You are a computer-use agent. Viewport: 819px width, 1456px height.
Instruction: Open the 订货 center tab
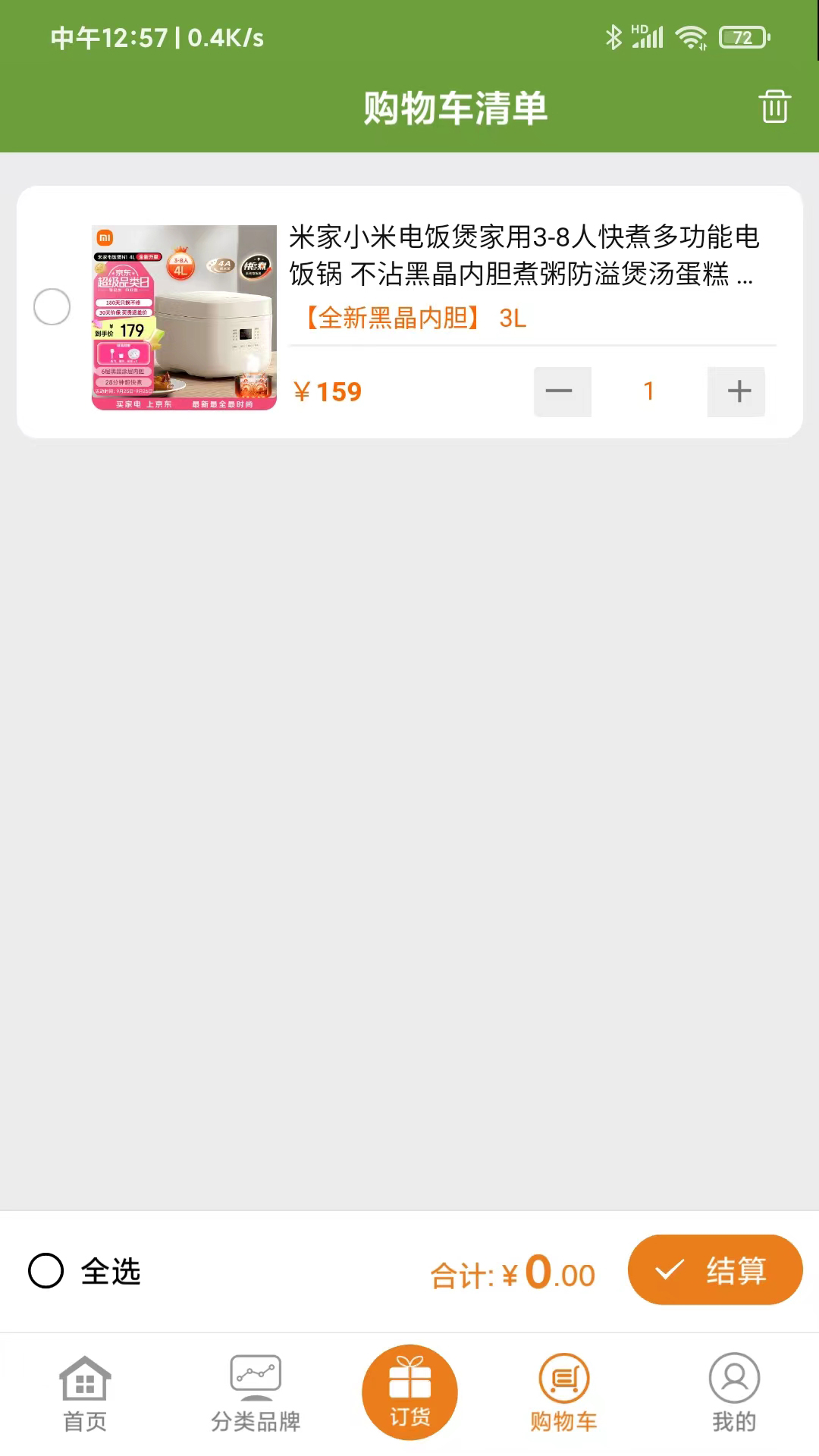[409, 1392]
